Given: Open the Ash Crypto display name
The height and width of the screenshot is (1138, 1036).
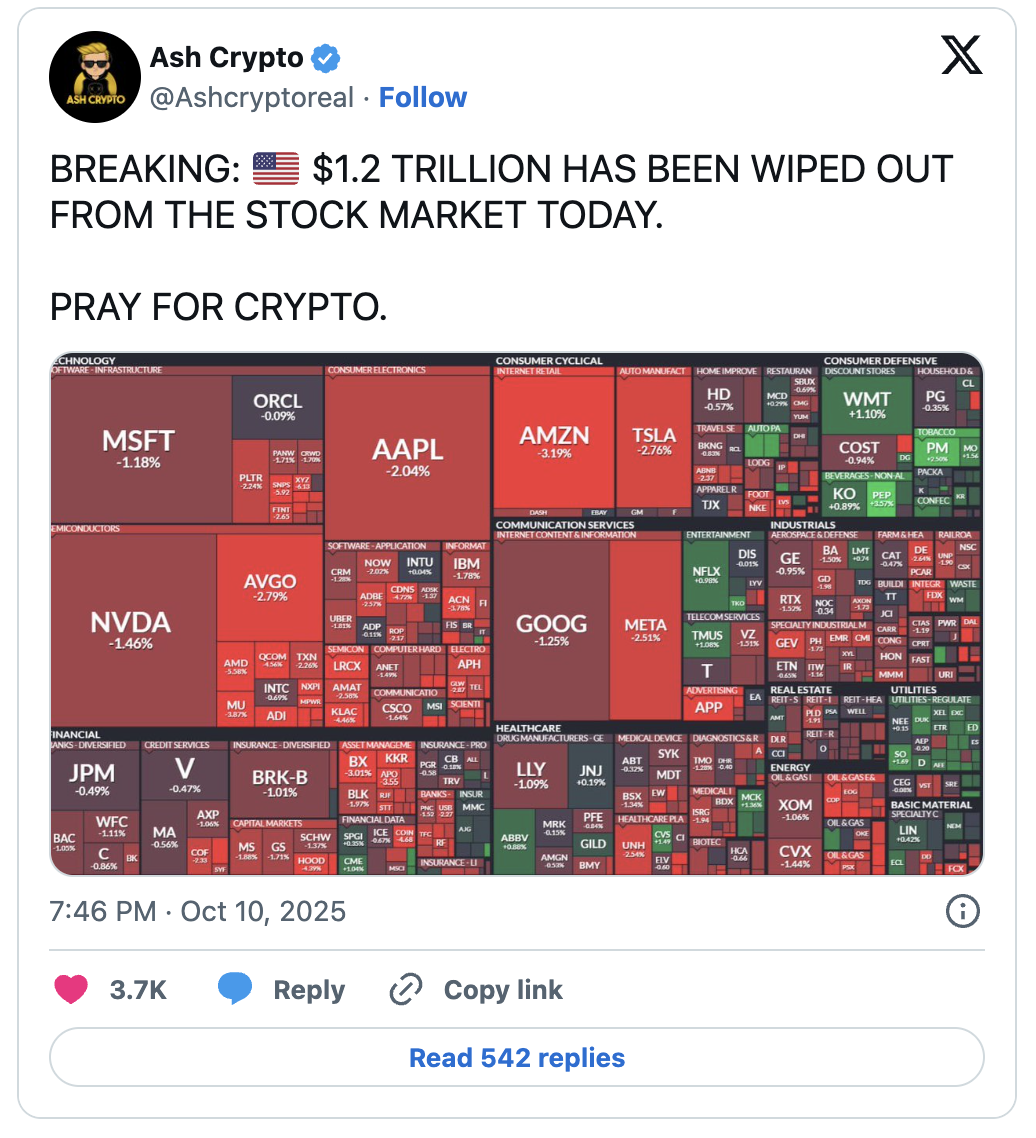Looking at the screenshot, I should point(226,58).
